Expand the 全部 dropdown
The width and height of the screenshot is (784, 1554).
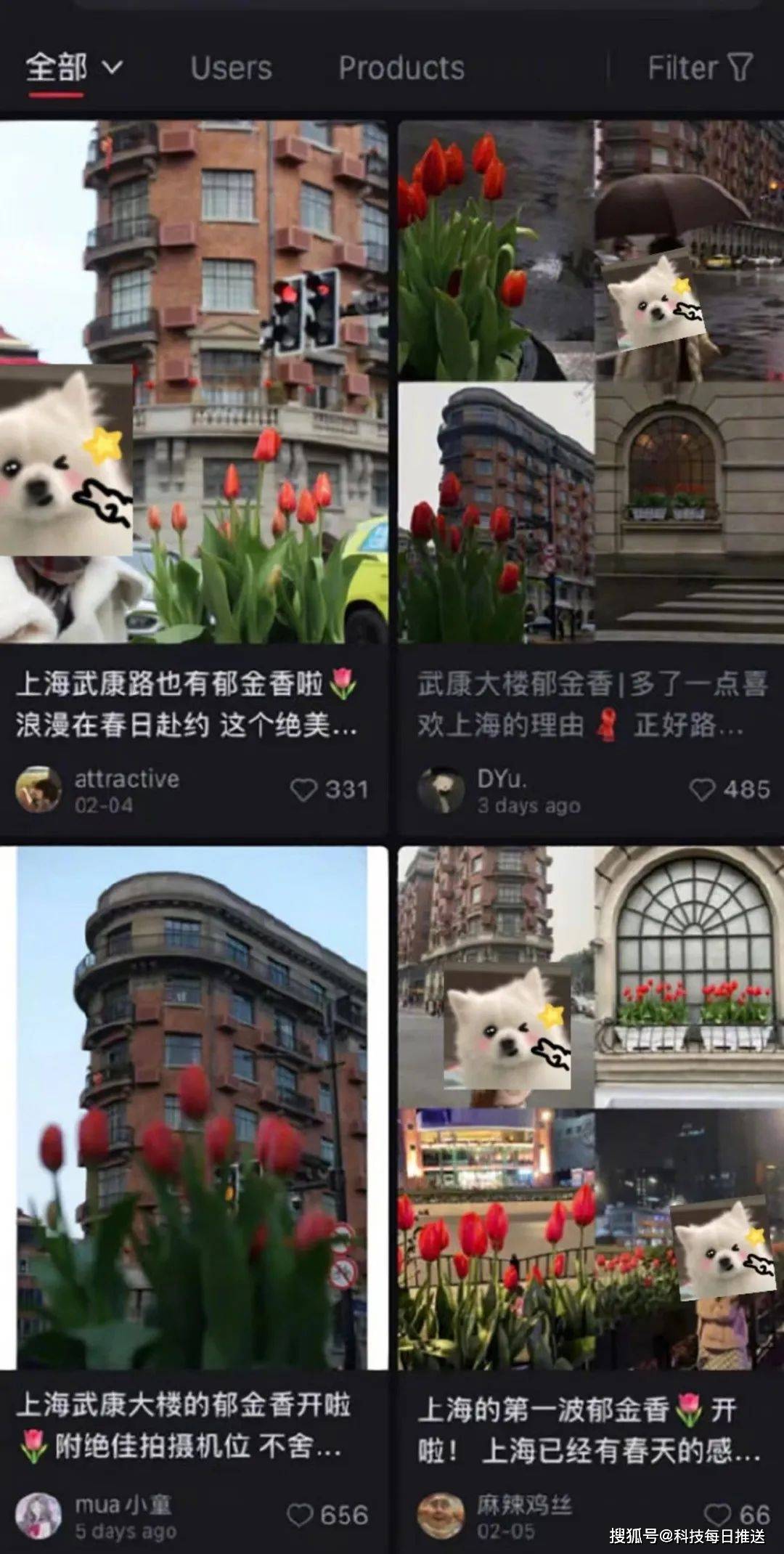tap(74, 68)
